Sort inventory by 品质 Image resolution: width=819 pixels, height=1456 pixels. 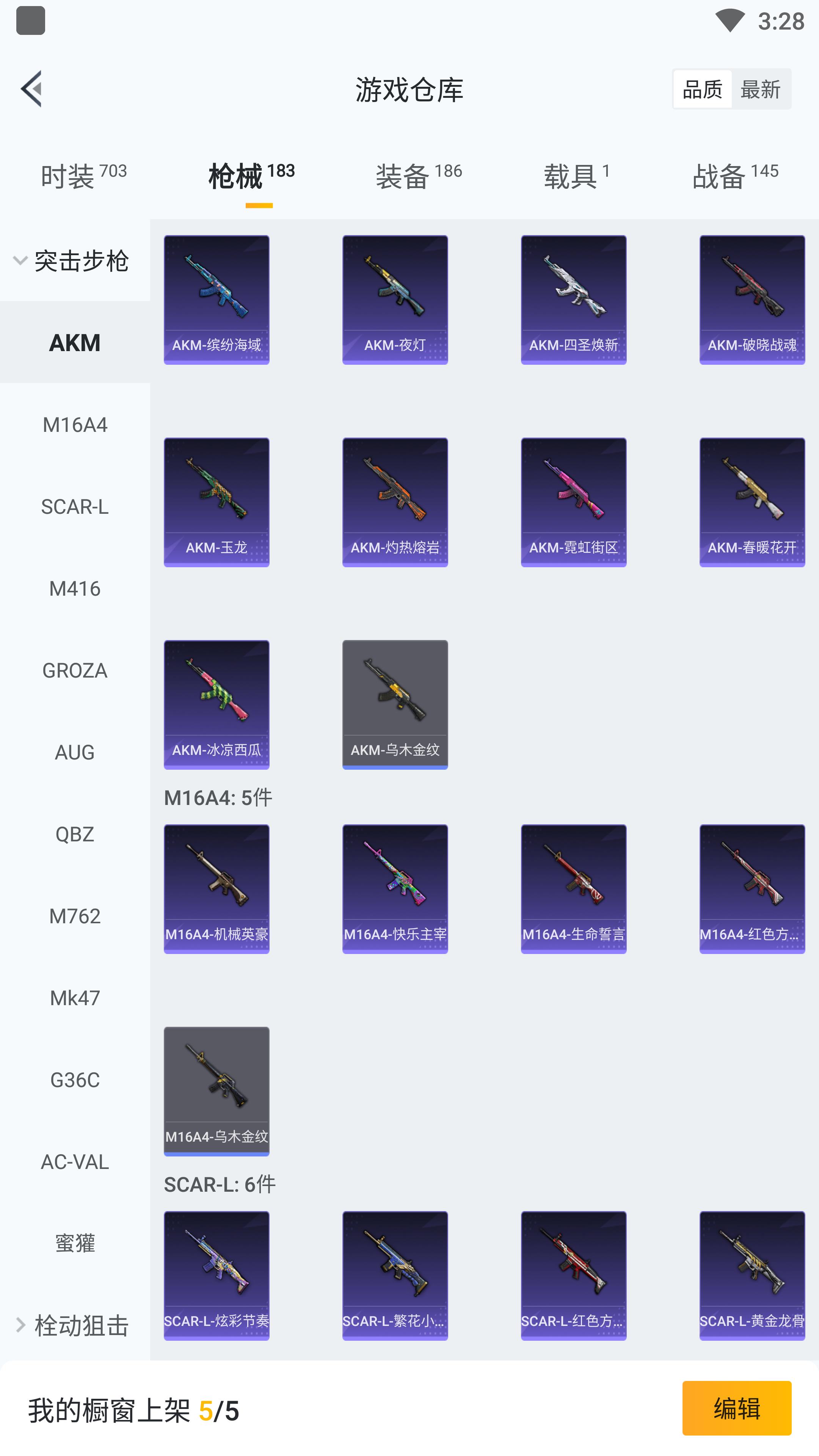pyautogui.click(x=703, y=89)
